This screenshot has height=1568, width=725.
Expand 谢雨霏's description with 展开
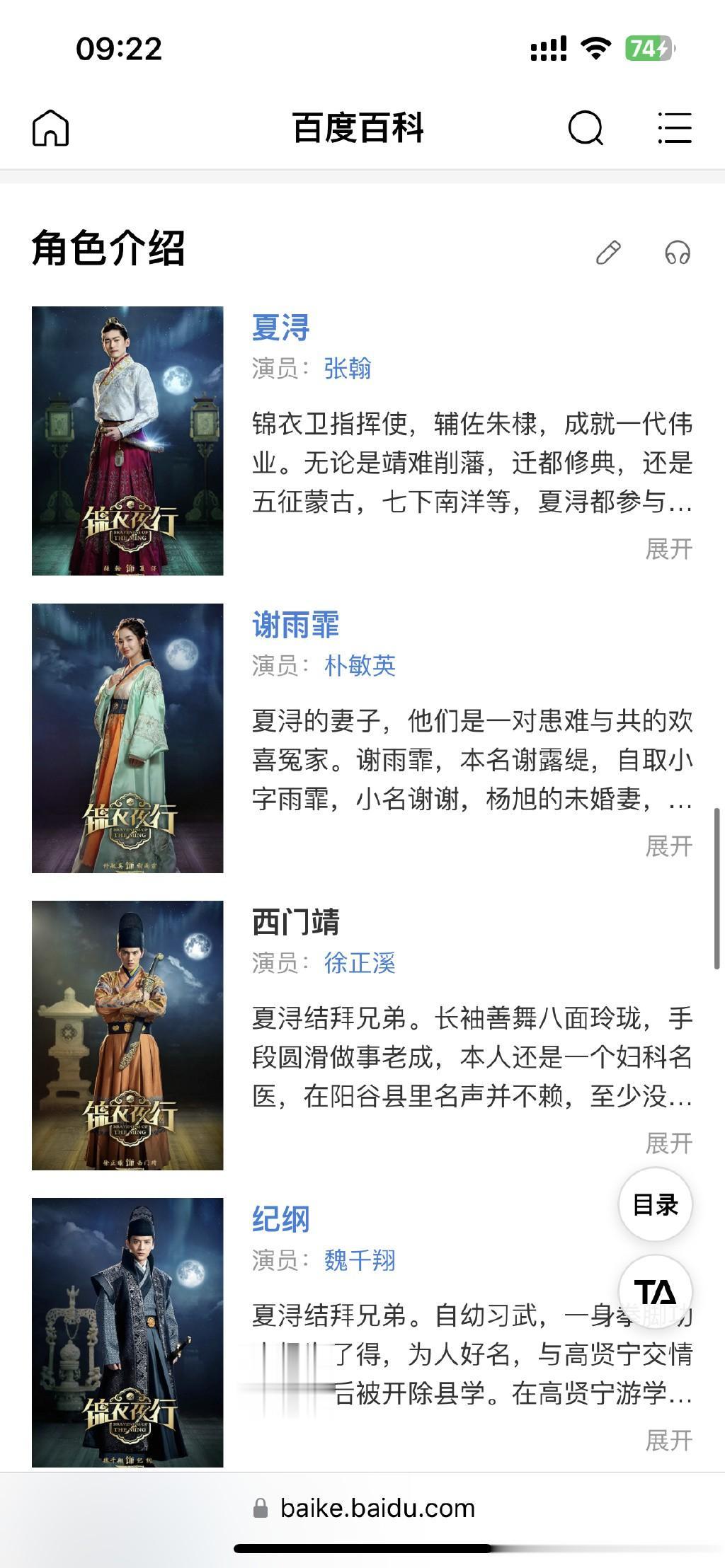coord(668,846)
